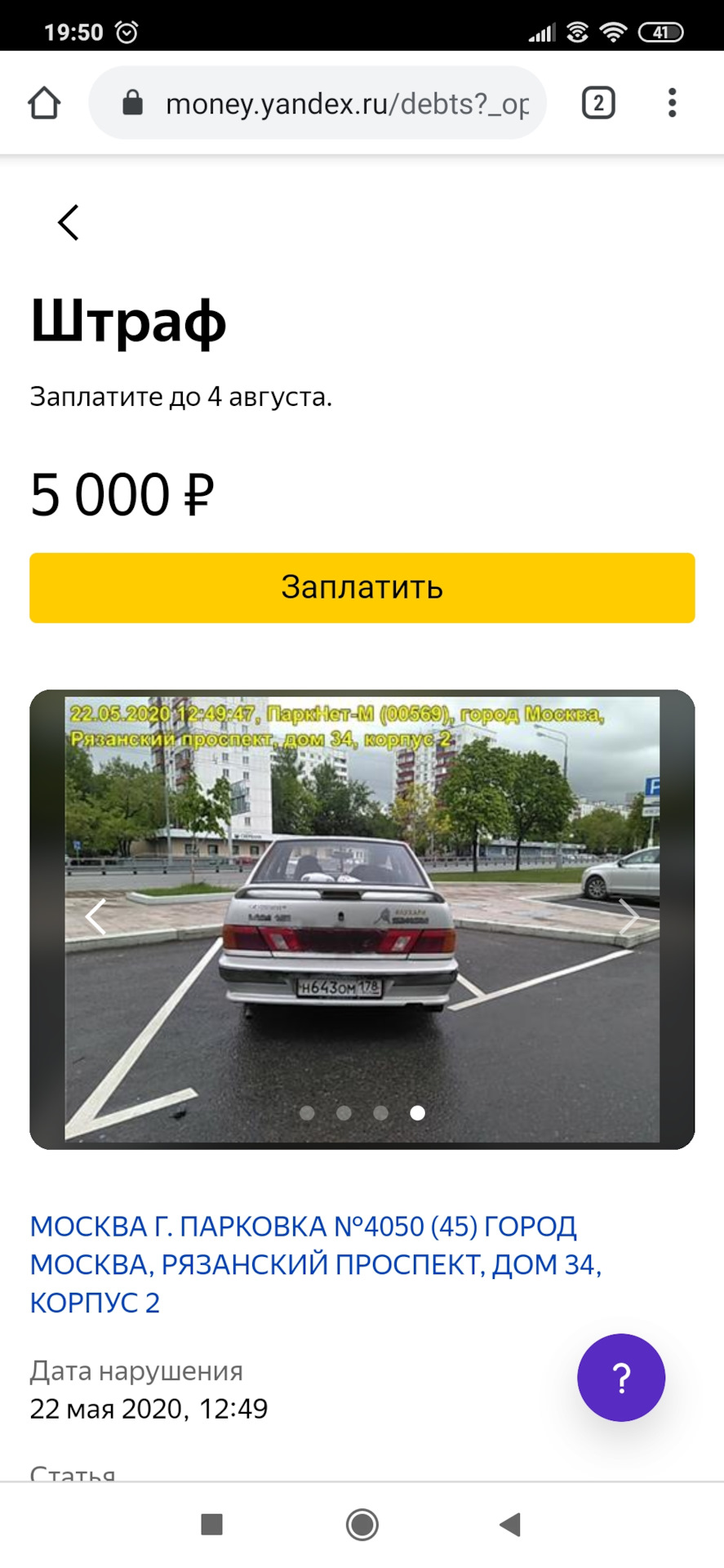724x1568 pixels.
Task: Tap the system back navigation button
Action: [510, 1524]
